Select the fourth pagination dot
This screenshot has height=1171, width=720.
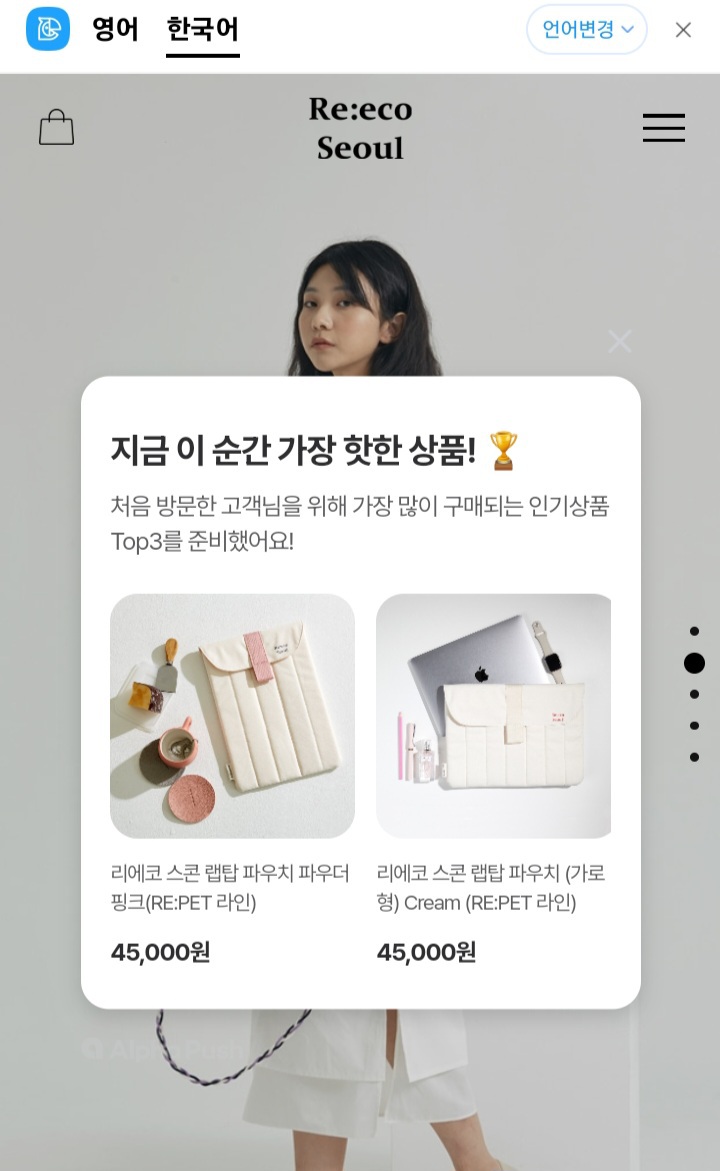[x=695, y=725]
